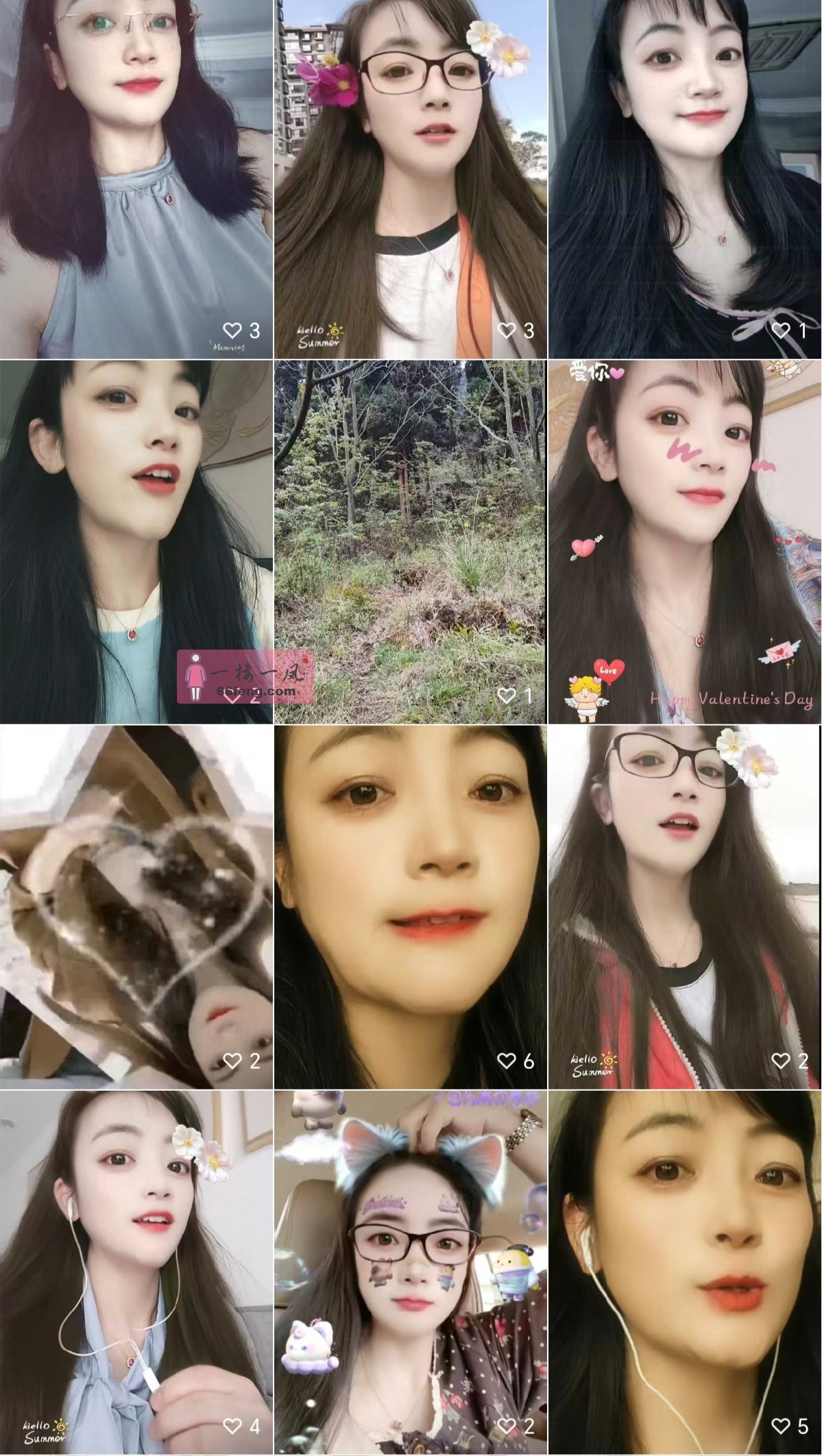The height and width of the screenshot is (1456, 822).
Task: Open the black top video with 1 like
Action: click(x=684, y=178)
